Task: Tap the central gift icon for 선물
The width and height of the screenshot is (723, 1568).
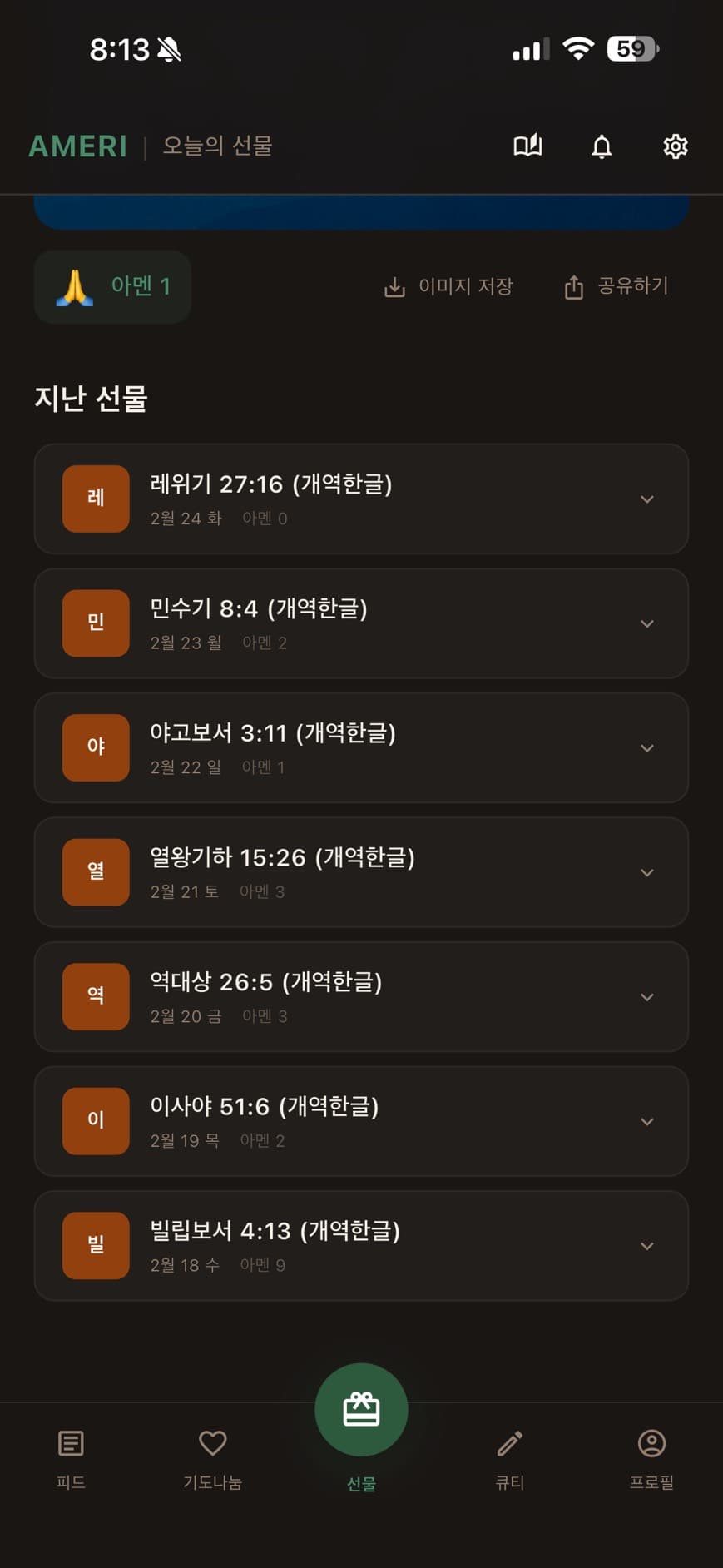Action: coord(361,1409)
